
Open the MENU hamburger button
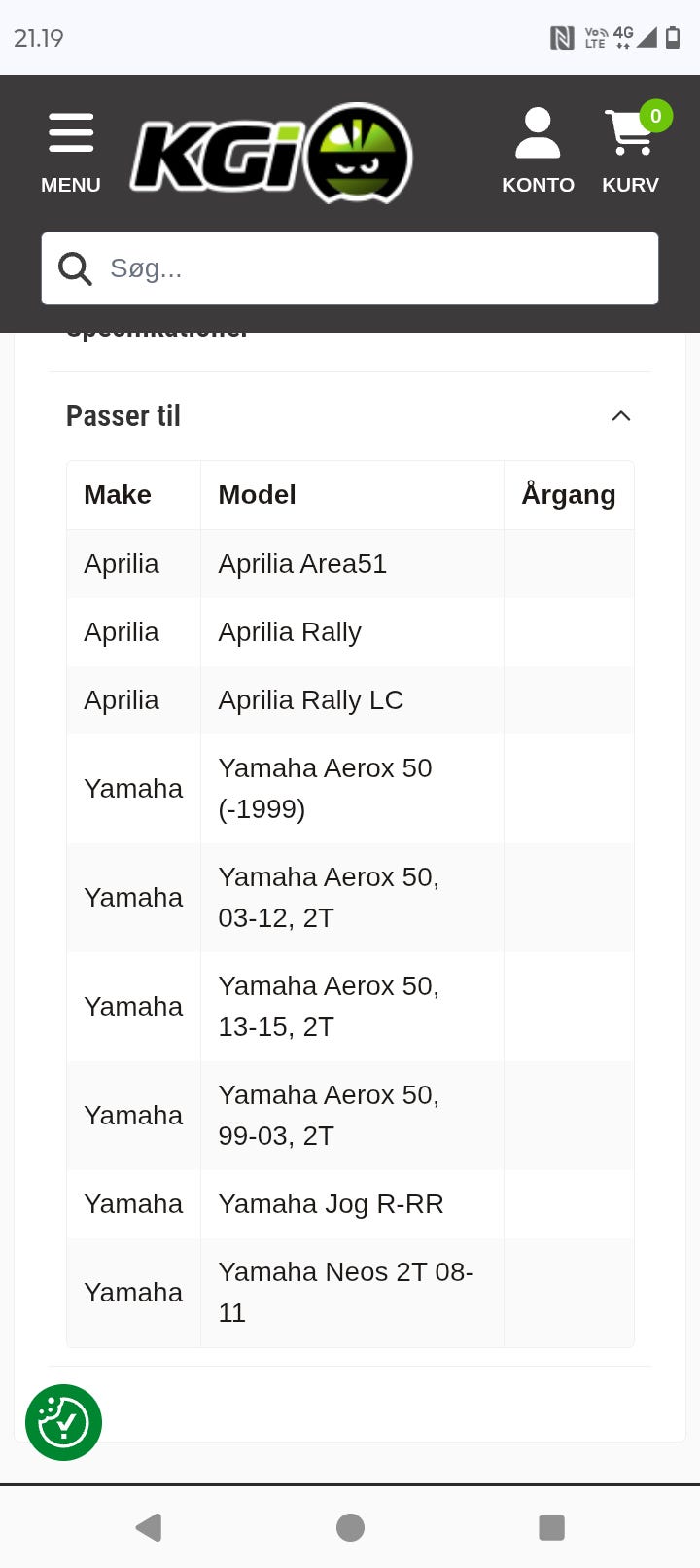pyautogui.click(x=71, y=153)
